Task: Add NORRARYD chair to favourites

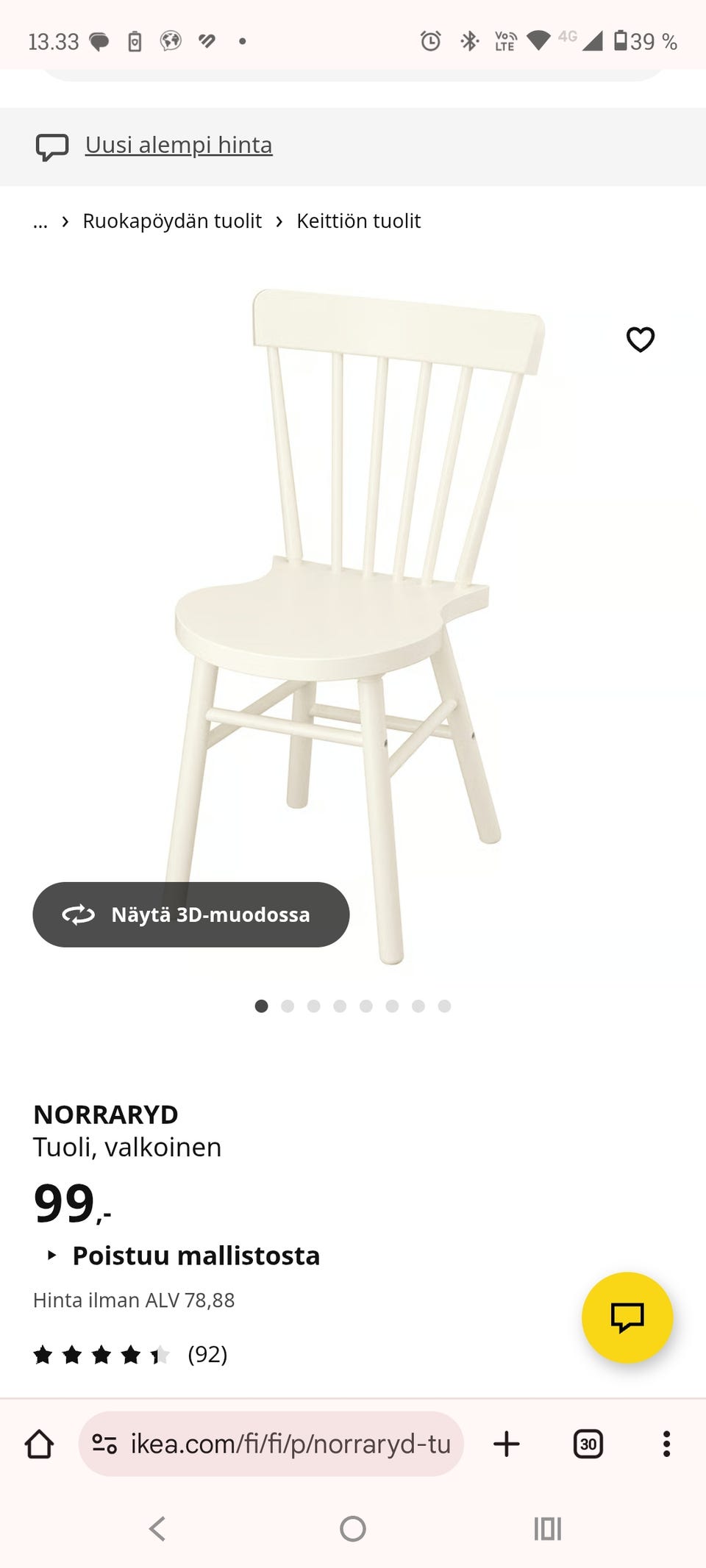Action: pyautogui.click(x=640, y=340)
